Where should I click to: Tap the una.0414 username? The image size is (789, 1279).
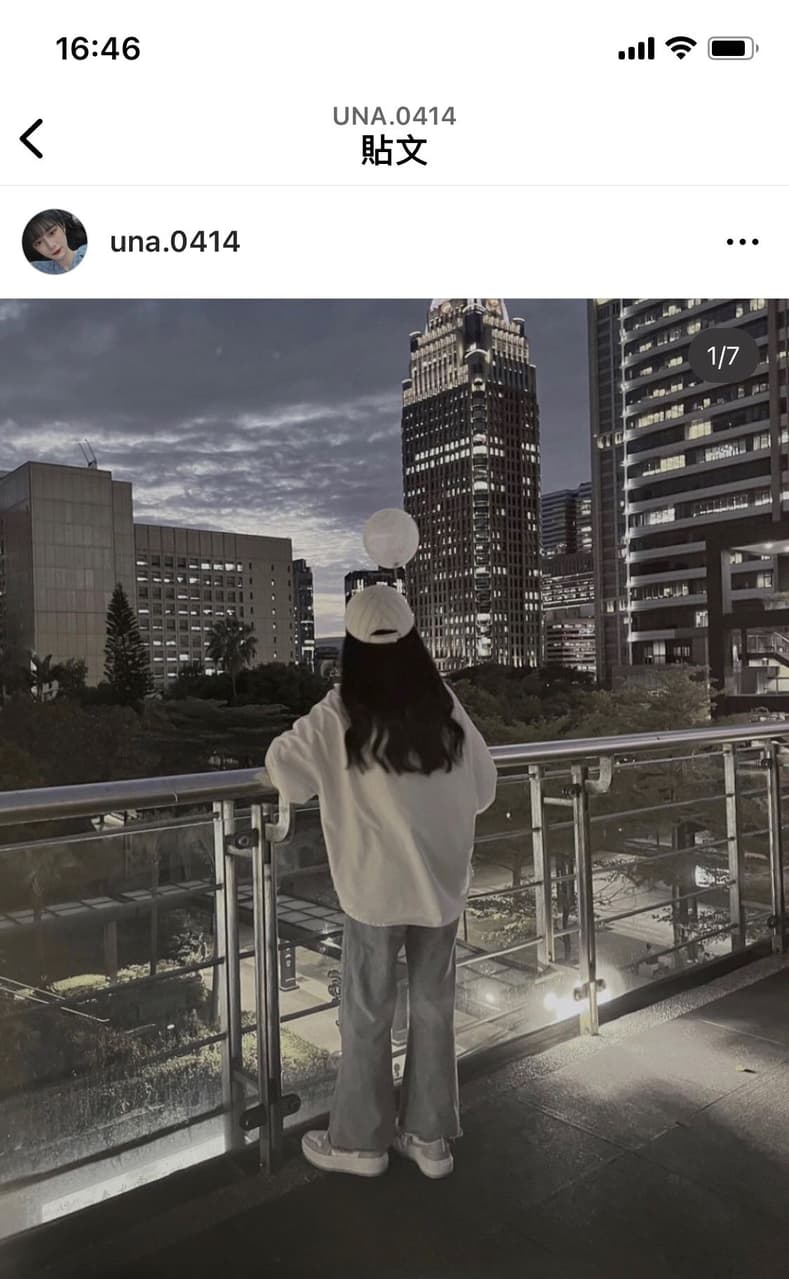coord(175,242)
